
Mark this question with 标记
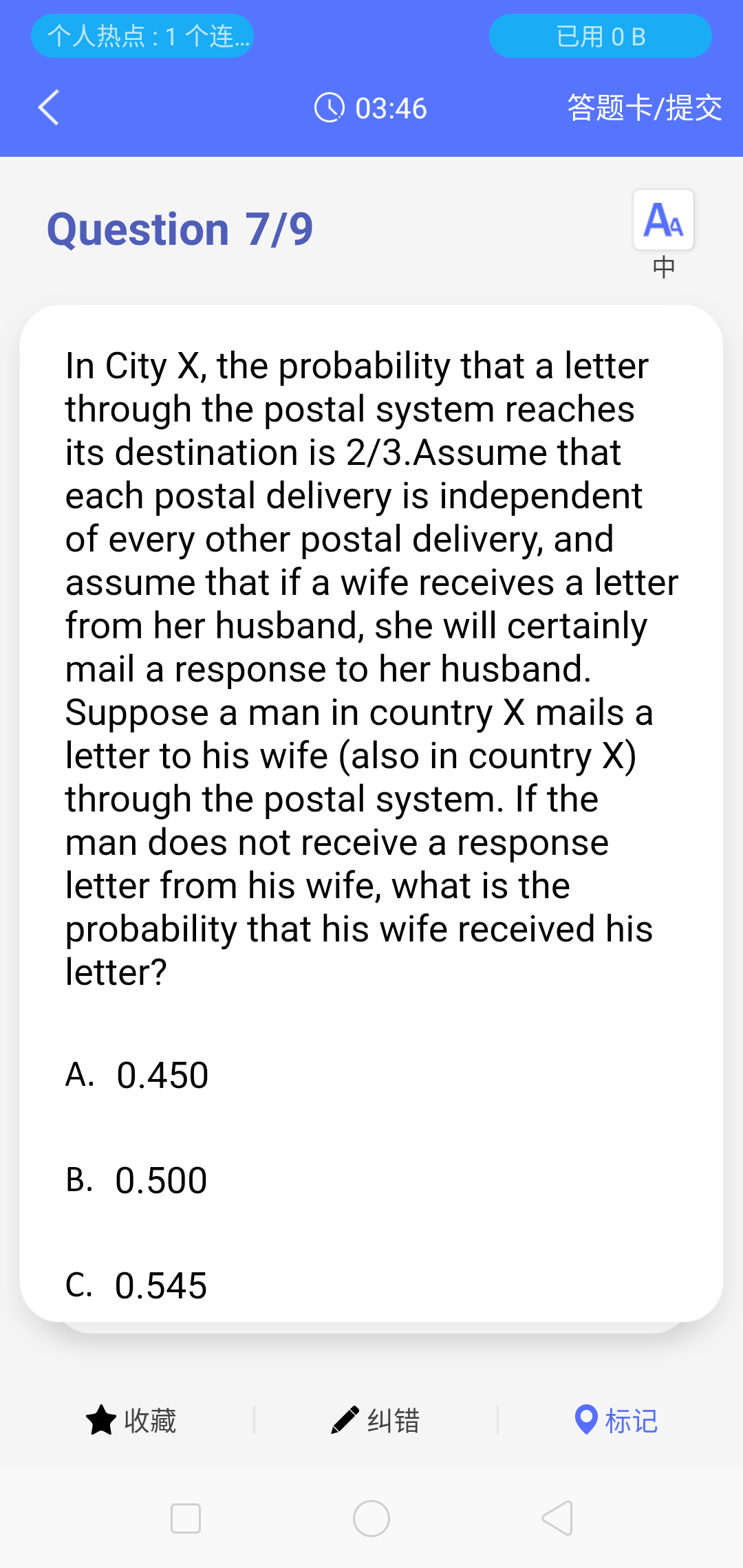coord(616,1420)
